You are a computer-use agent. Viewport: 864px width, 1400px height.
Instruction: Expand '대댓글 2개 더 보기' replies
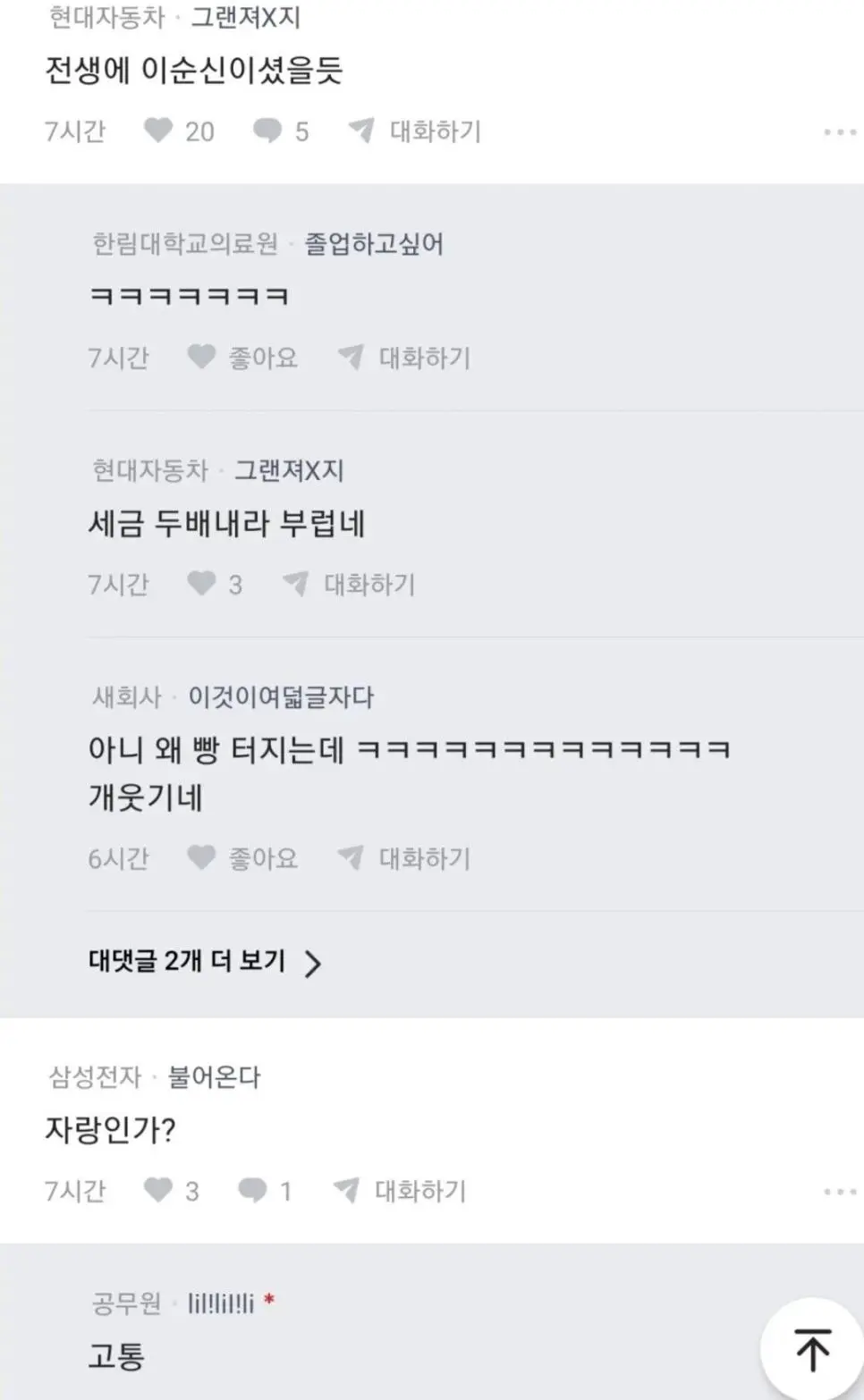pyautogui.click(x=204, y=962)
